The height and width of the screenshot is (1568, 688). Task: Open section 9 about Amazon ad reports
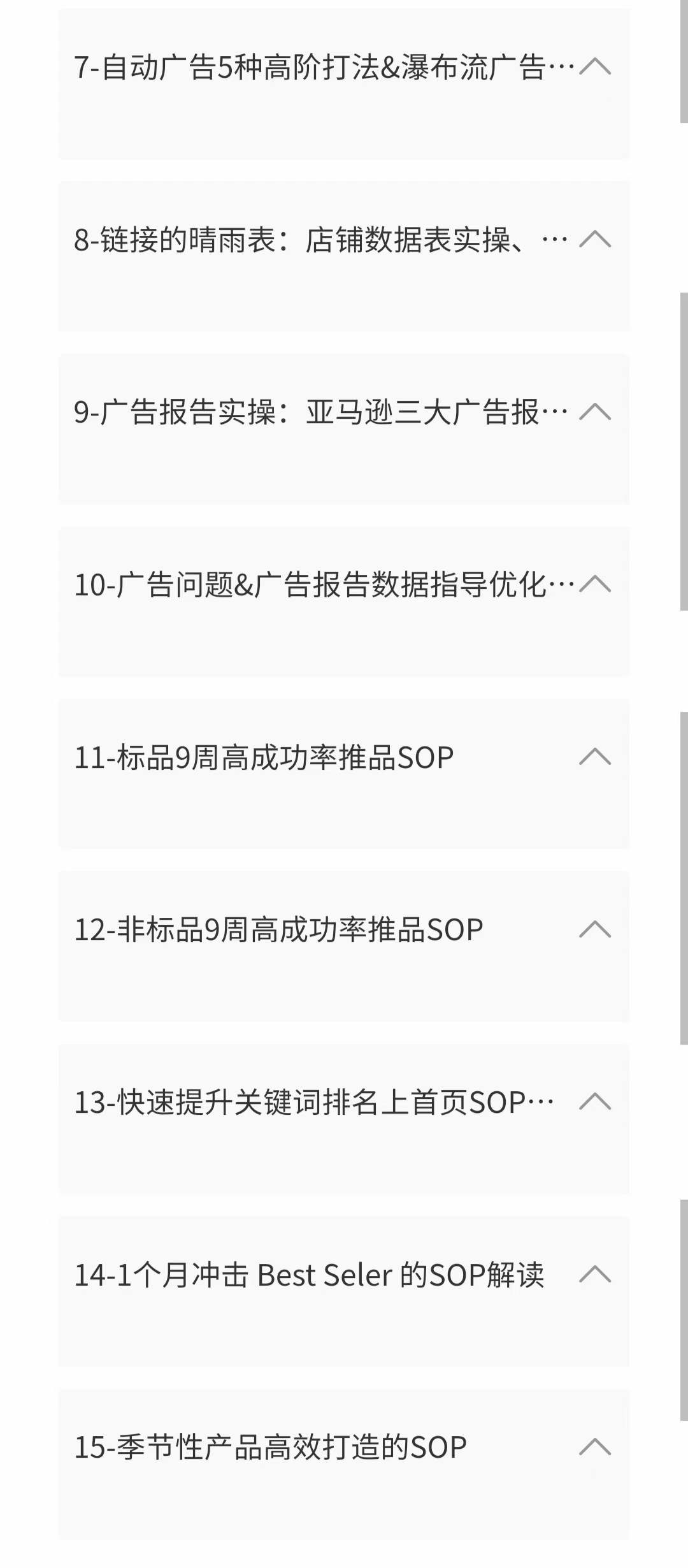point(344,429)
